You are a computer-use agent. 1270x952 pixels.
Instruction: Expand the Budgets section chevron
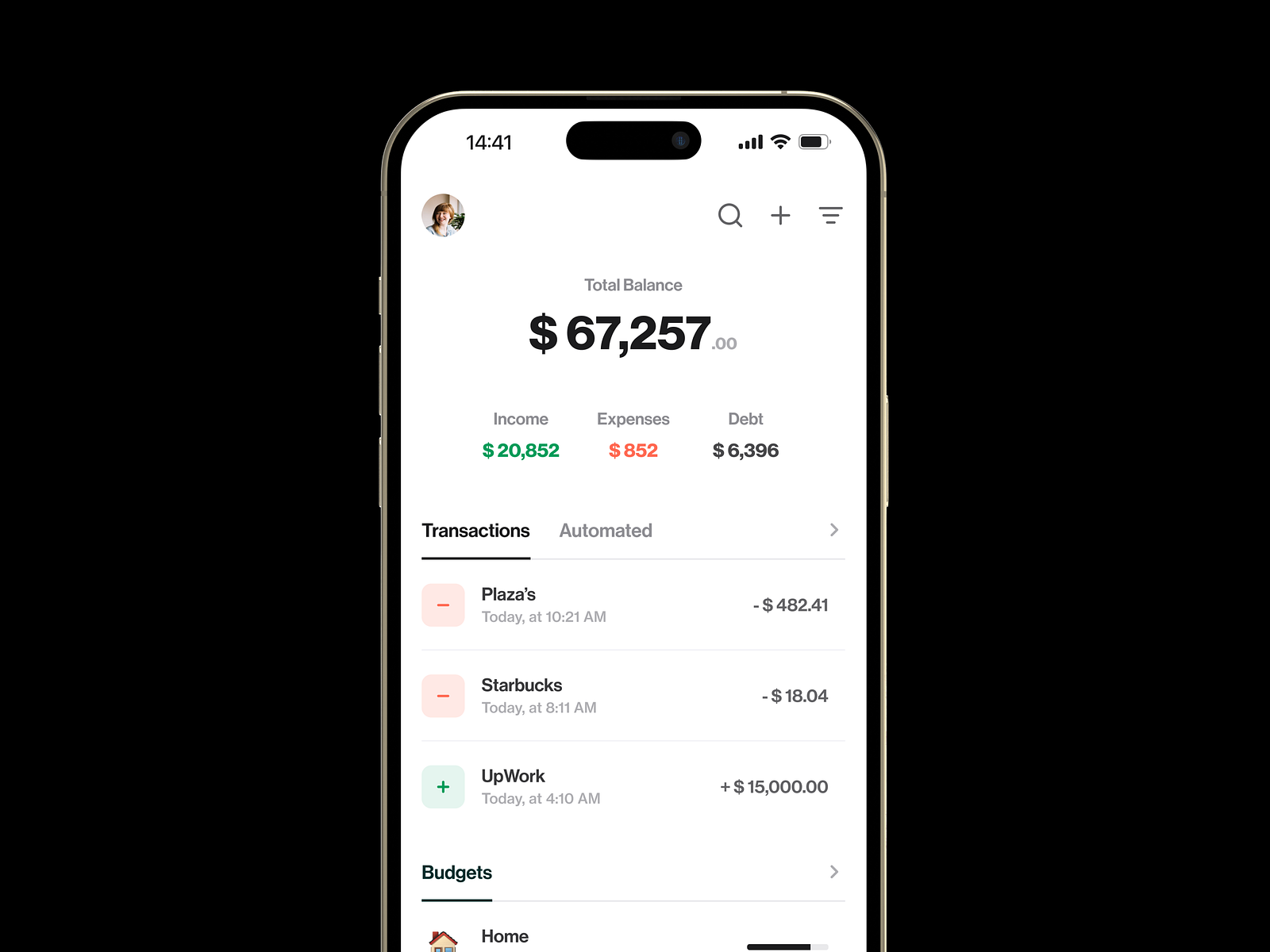click(x=833, y=872)
